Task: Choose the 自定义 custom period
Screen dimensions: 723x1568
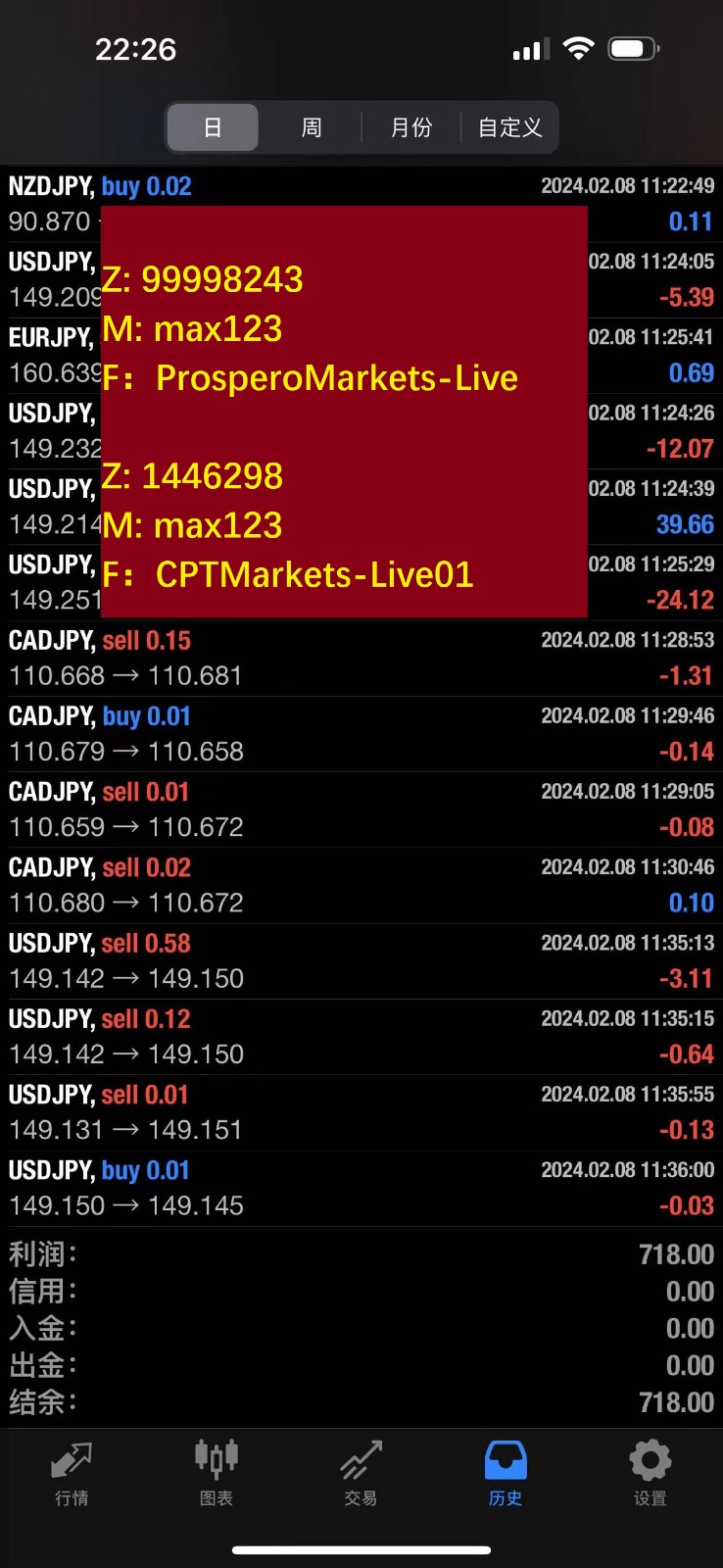Action: tap(509, 127)
